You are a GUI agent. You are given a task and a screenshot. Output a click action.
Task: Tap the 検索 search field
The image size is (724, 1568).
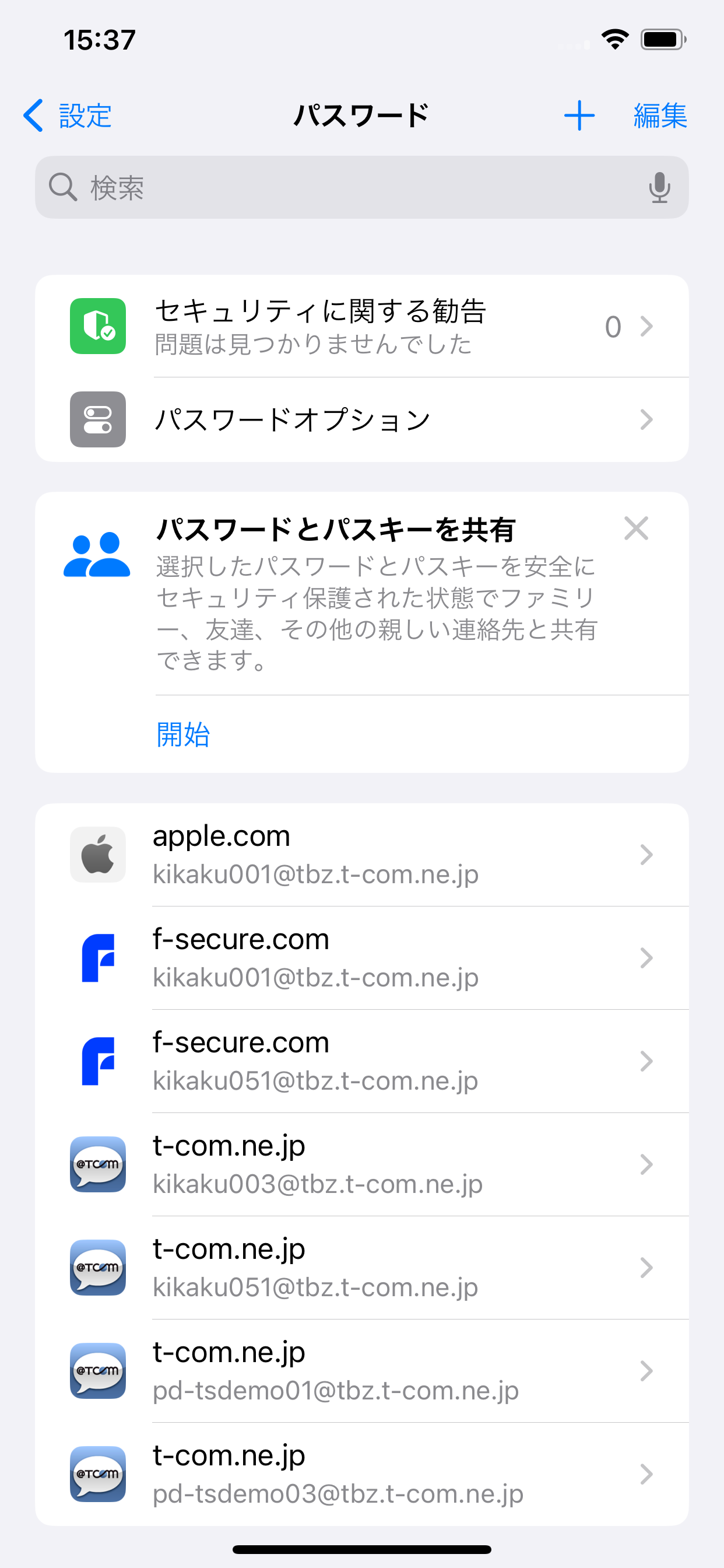coord(243,187)
